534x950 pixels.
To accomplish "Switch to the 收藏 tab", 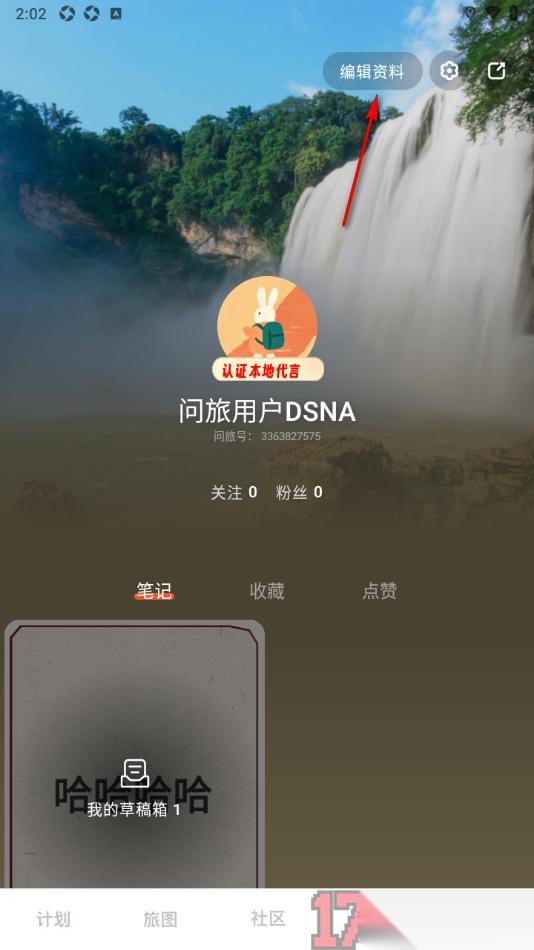I will point(267,591).
